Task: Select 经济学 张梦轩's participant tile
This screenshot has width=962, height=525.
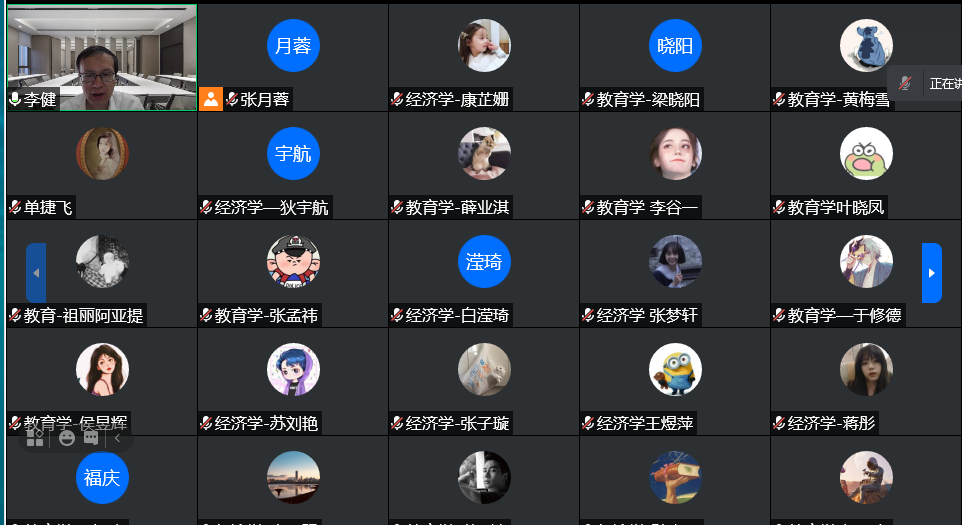Action: 675,271
